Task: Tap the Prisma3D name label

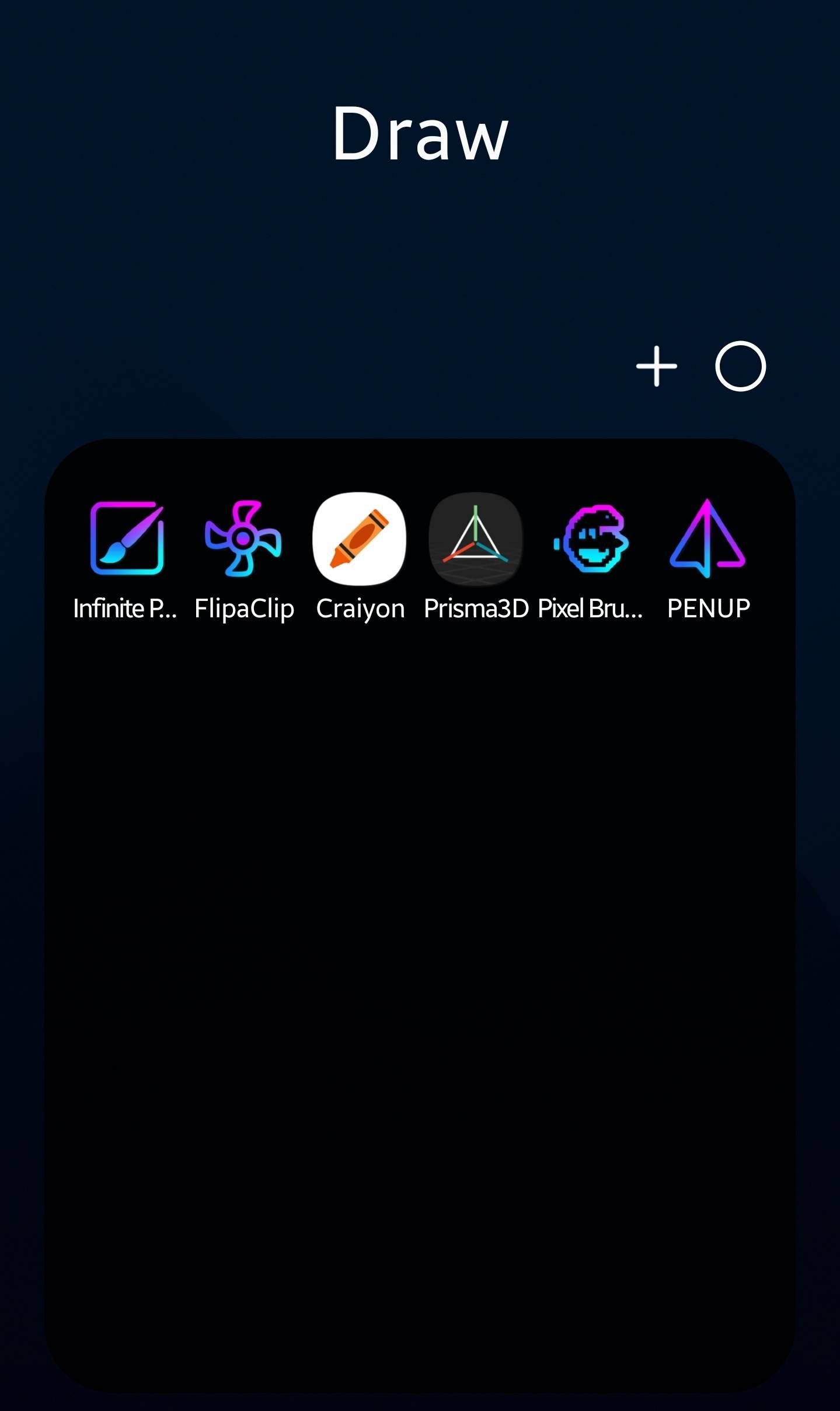Action: (x=475, y=609)
